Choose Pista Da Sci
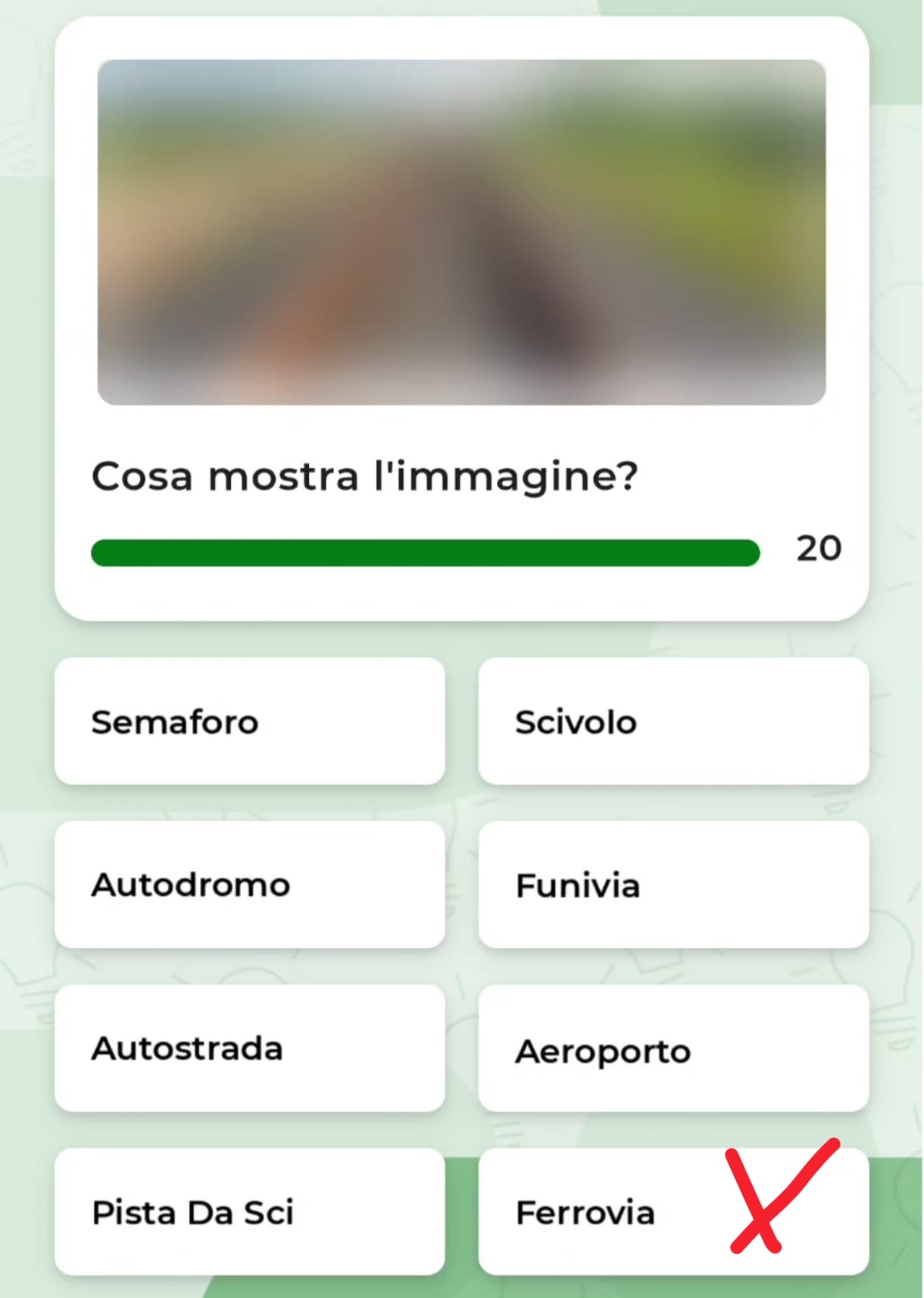924x1298 pixels. (249, 1212)
